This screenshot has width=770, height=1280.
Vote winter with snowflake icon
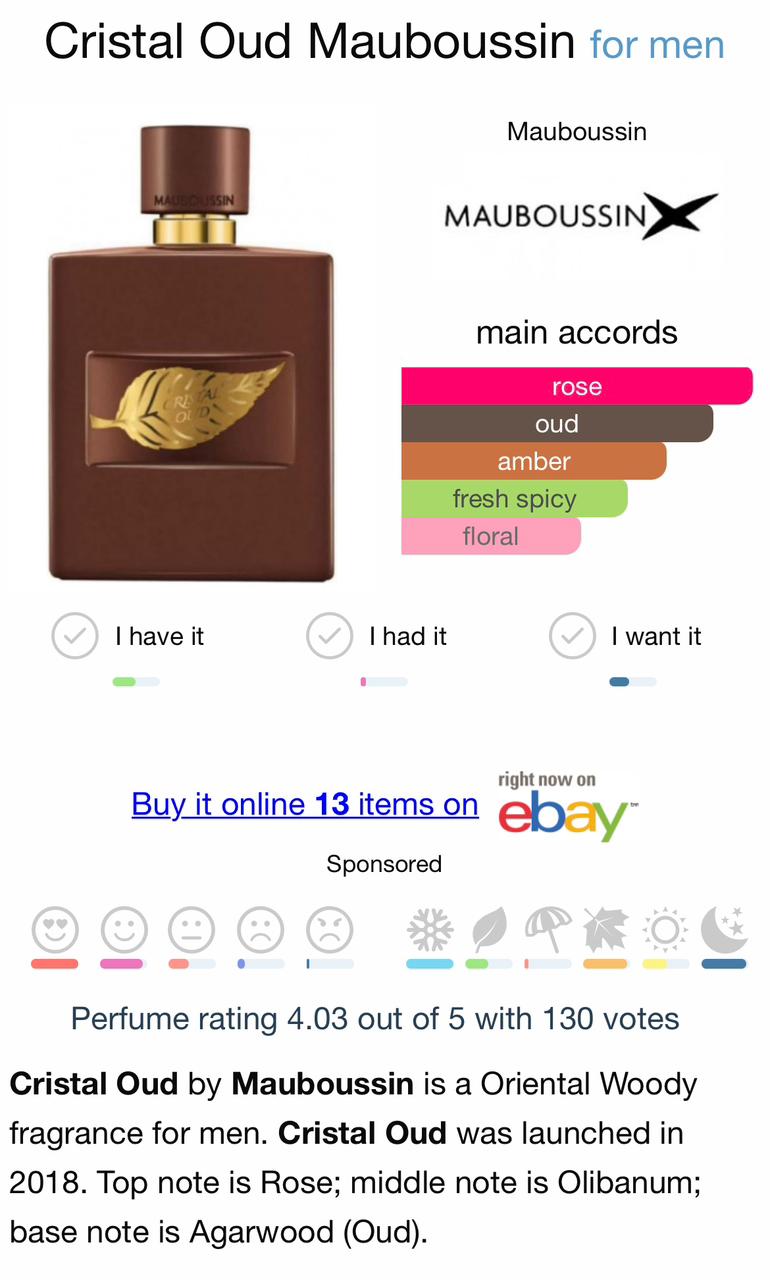coord(429,930)
